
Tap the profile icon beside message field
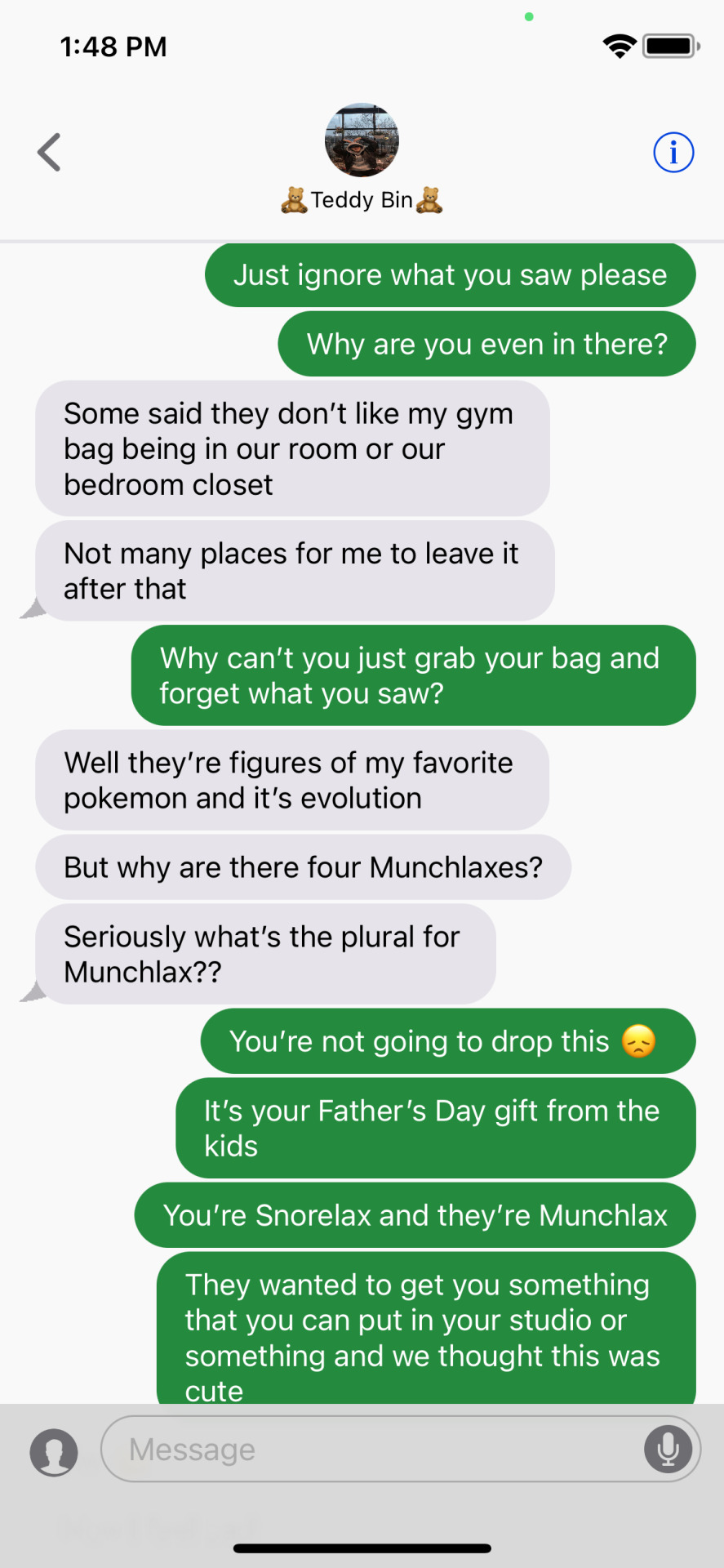54,1452
